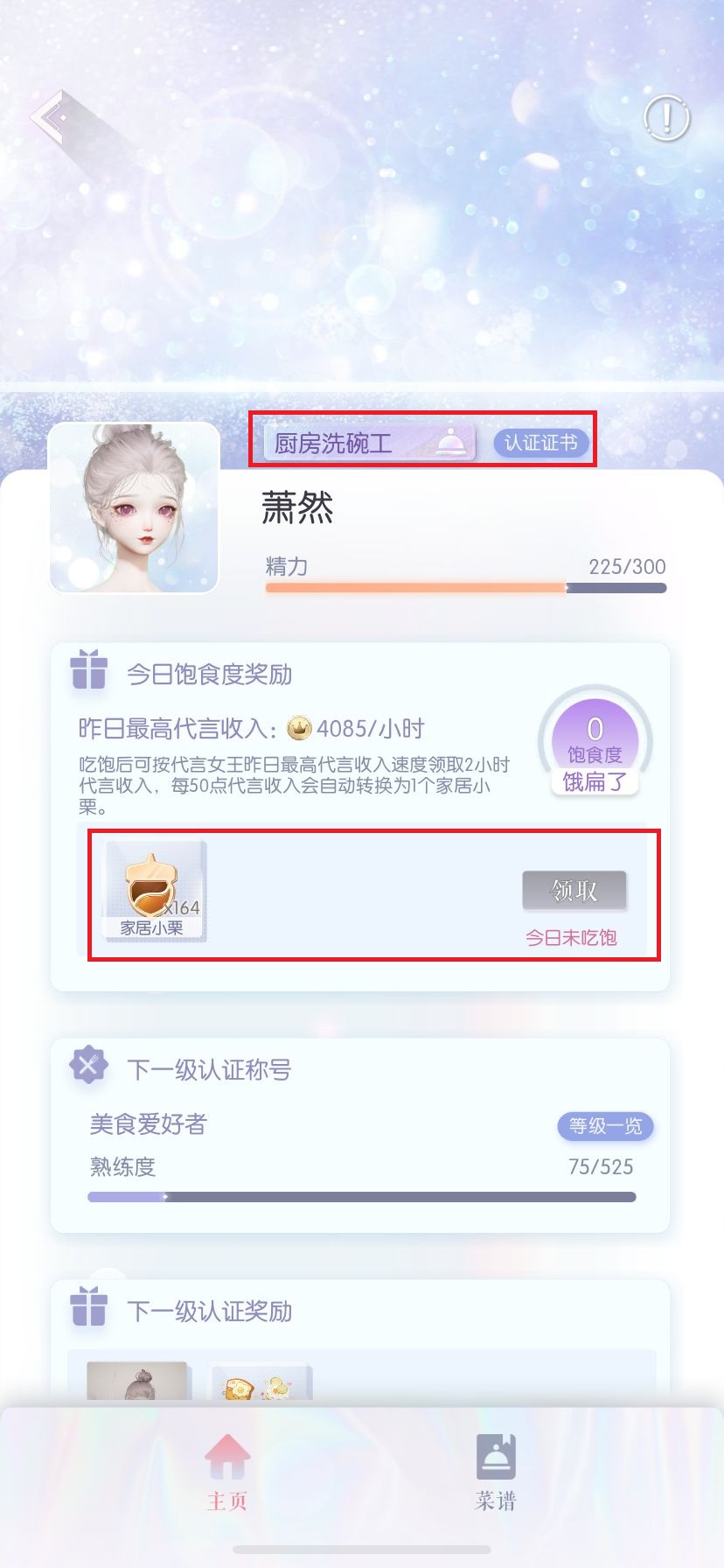Image resolution: width=724 pixels, height=1568 pixels.
Task: Select the 主页 home tab
Action: point(227,1473)
